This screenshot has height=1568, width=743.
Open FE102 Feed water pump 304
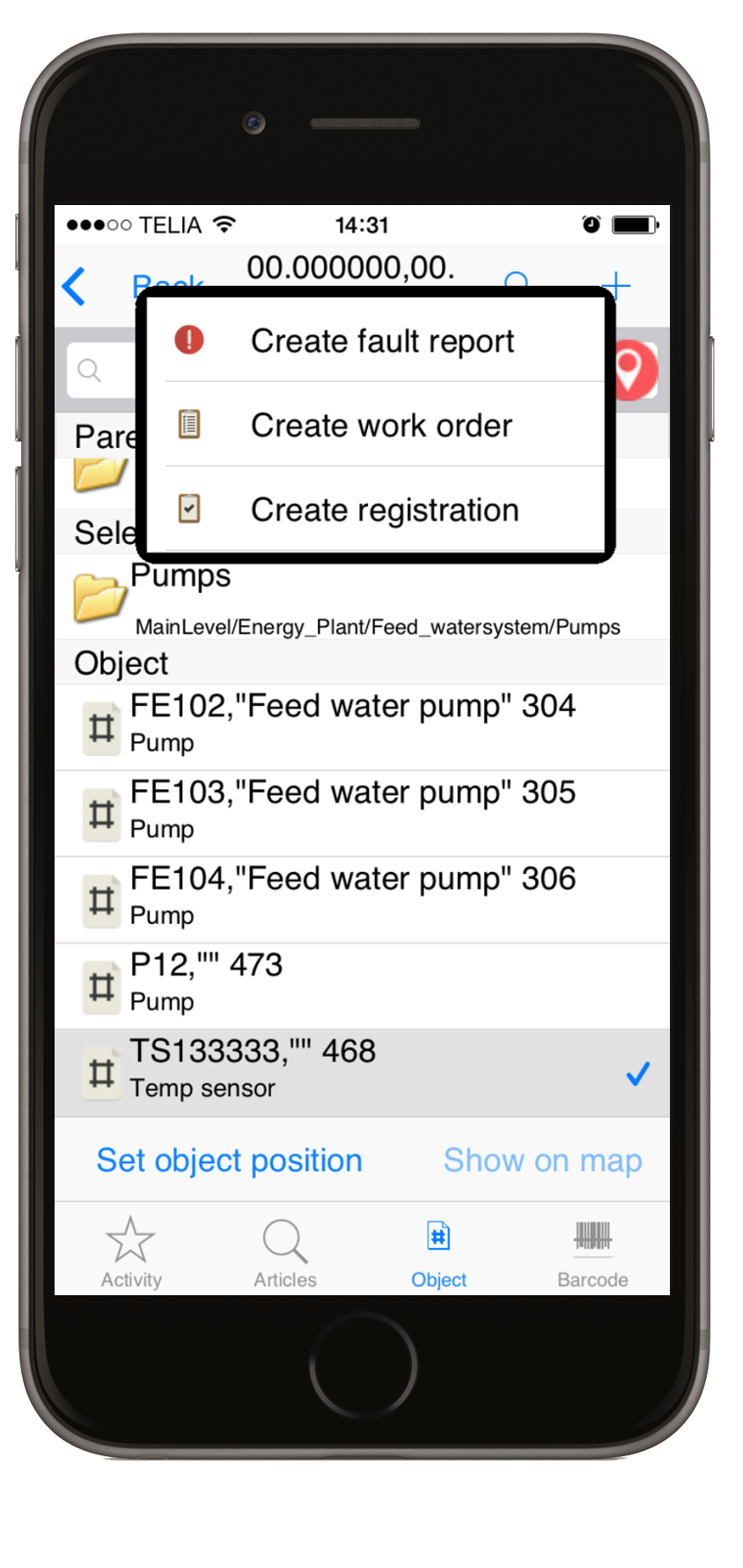(362, 727)
